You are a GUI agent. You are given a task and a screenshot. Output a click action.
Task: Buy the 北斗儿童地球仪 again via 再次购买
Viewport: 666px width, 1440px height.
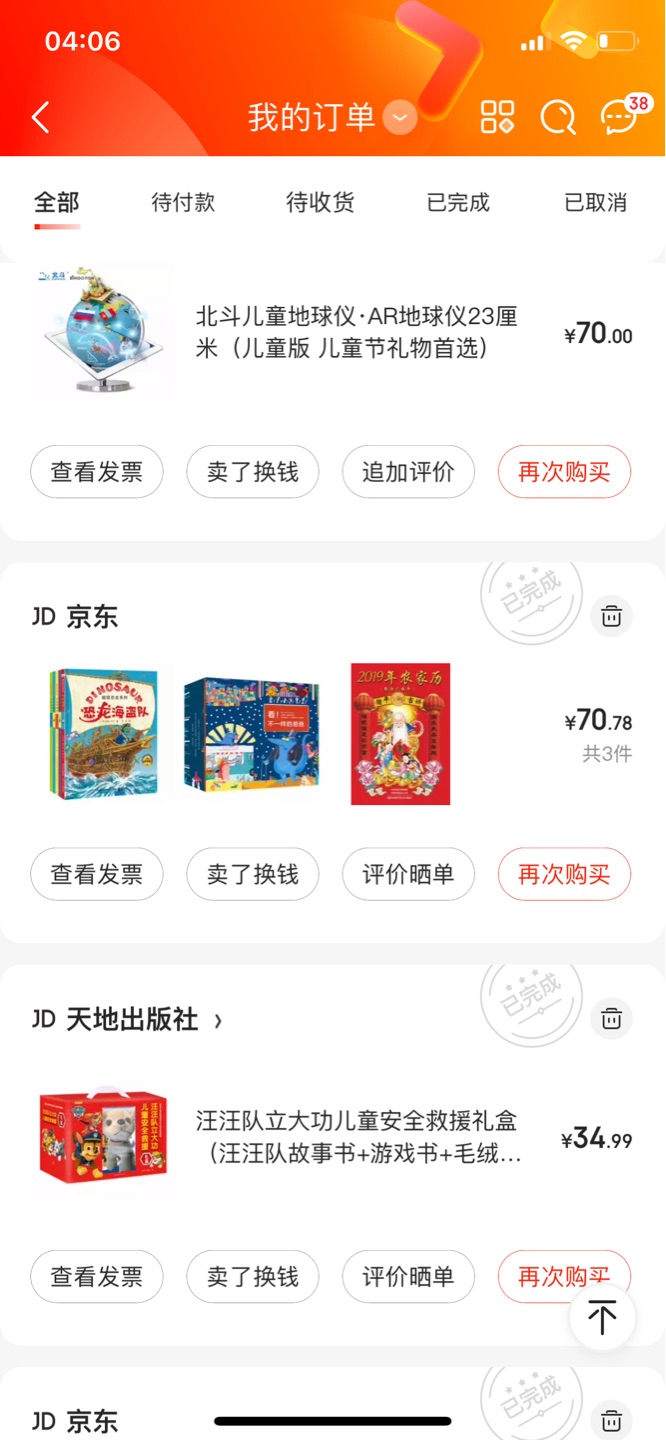click(564, 472)
